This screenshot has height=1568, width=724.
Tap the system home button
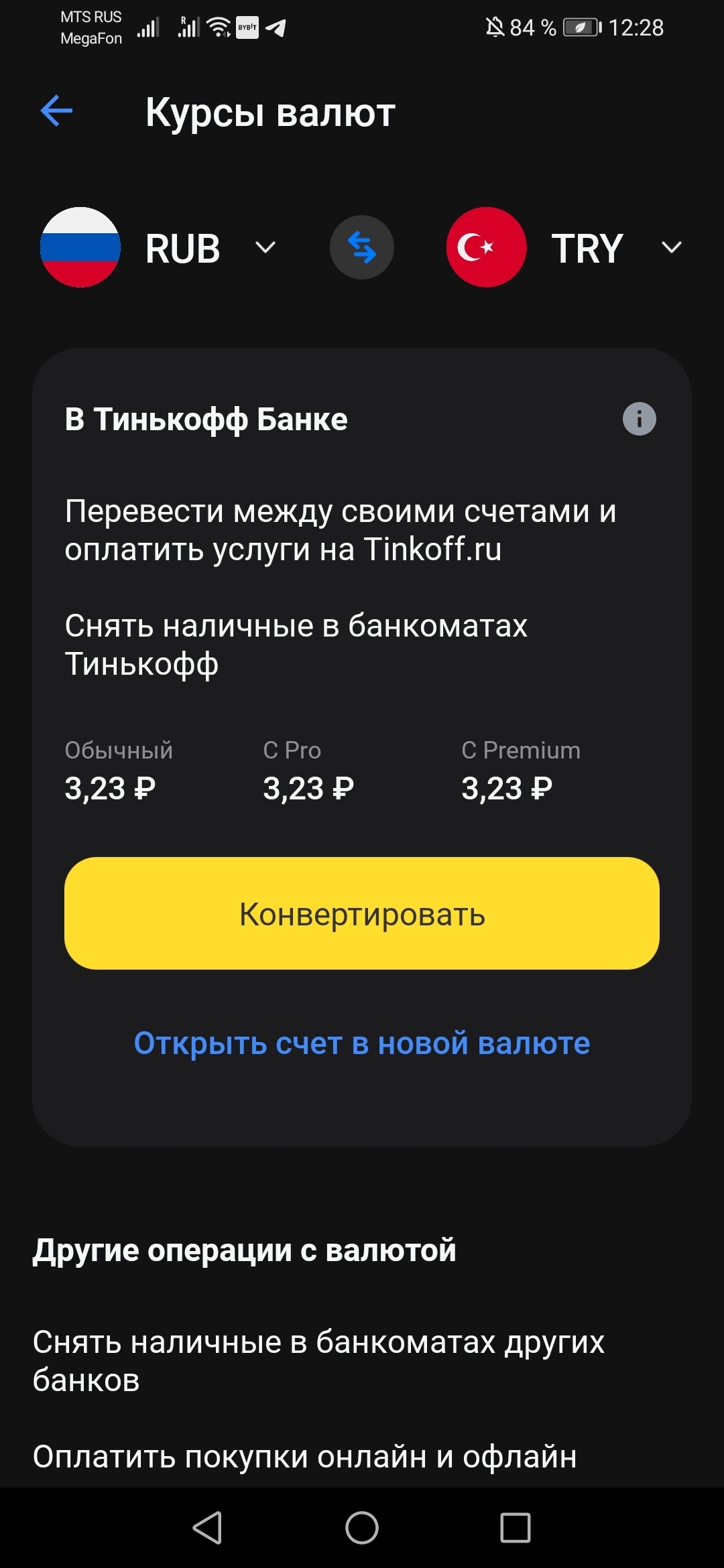pos(362,1528)
